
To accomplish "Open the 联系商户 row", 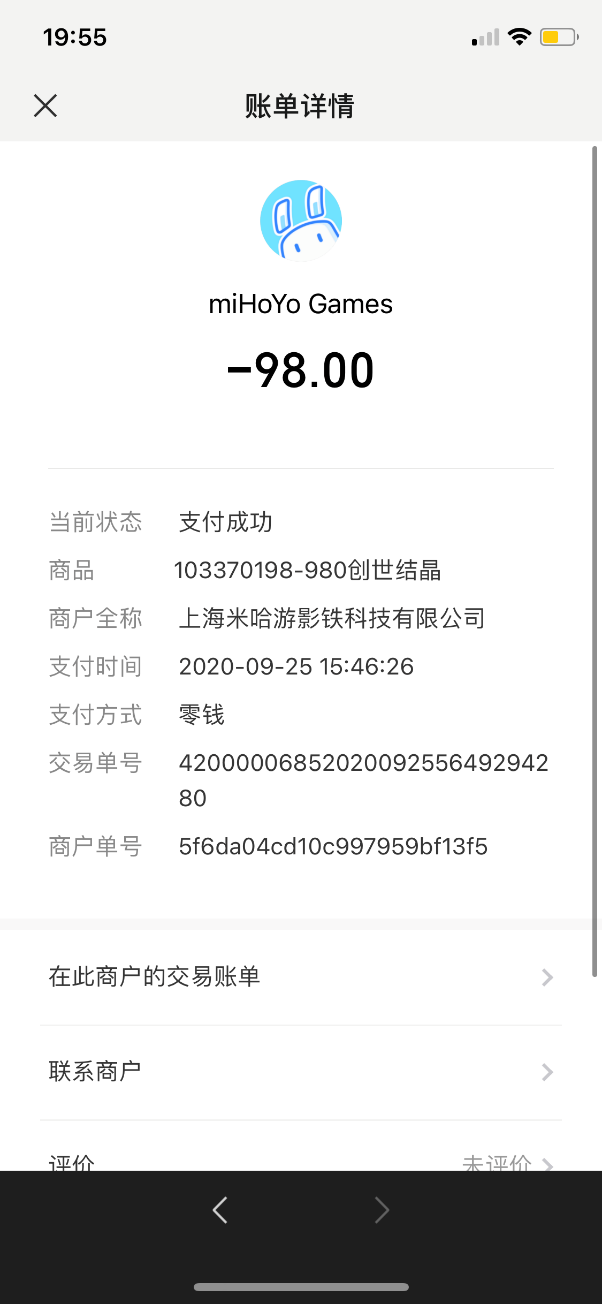I will click(301, 1072).
